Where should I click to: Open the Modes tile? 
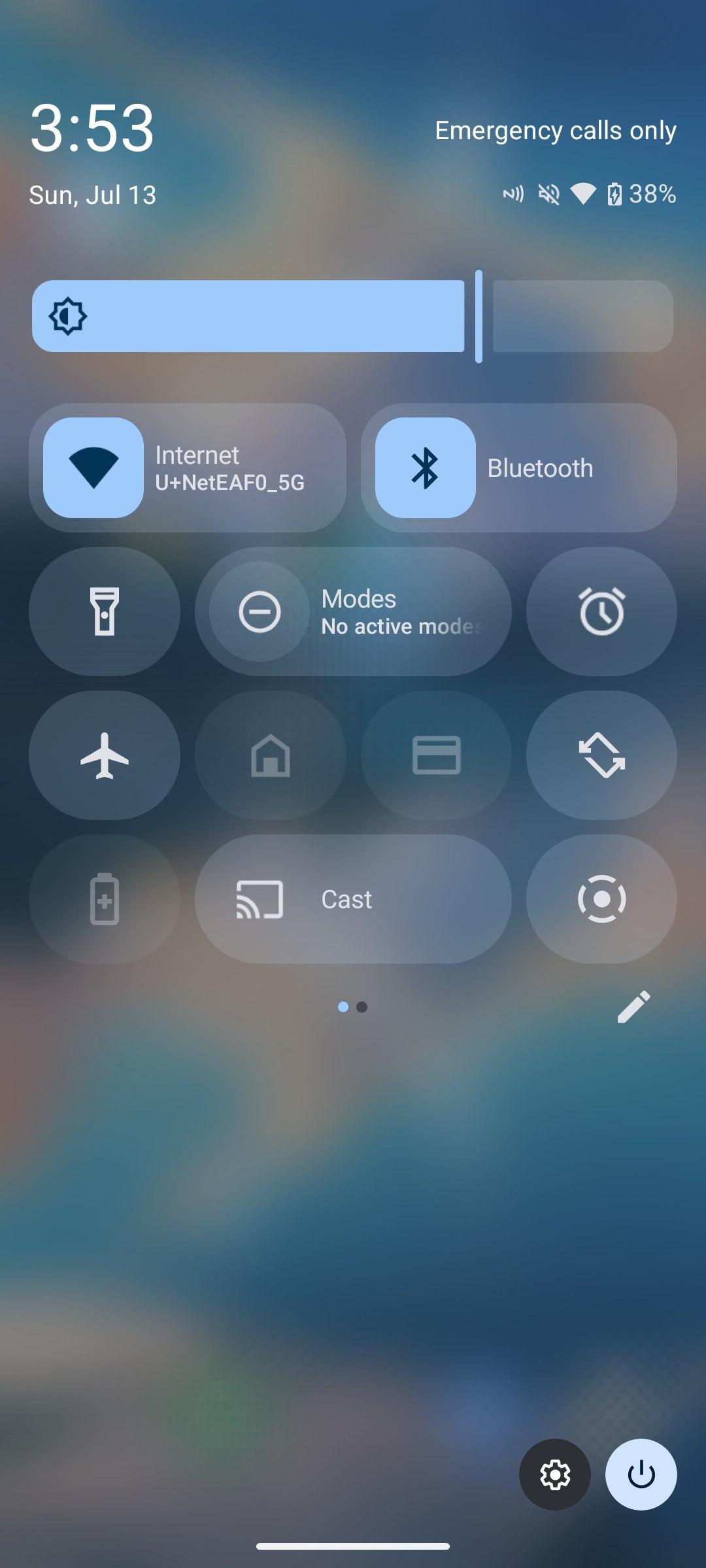[353, 612]
